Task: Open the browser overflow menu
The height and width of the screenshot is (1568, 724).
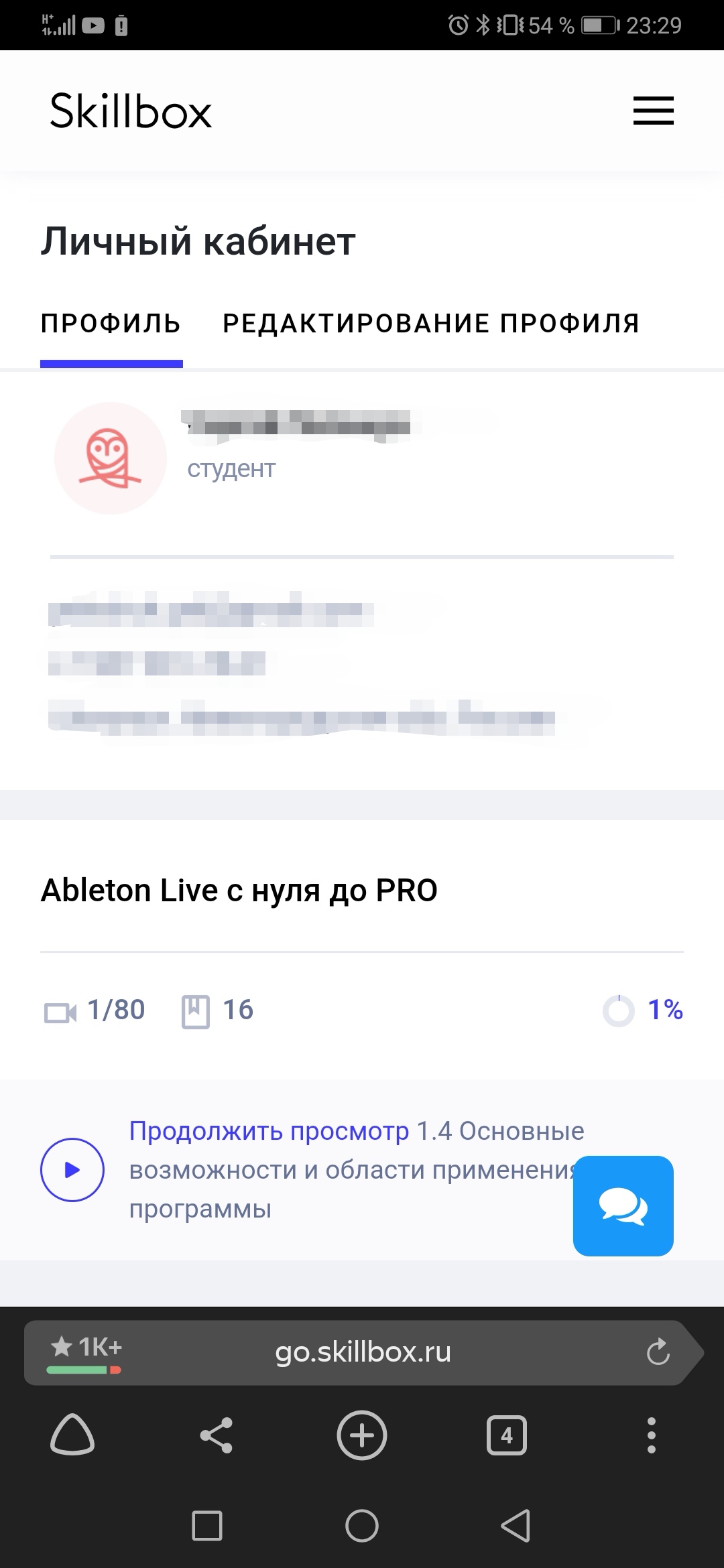Action: 652,1435
